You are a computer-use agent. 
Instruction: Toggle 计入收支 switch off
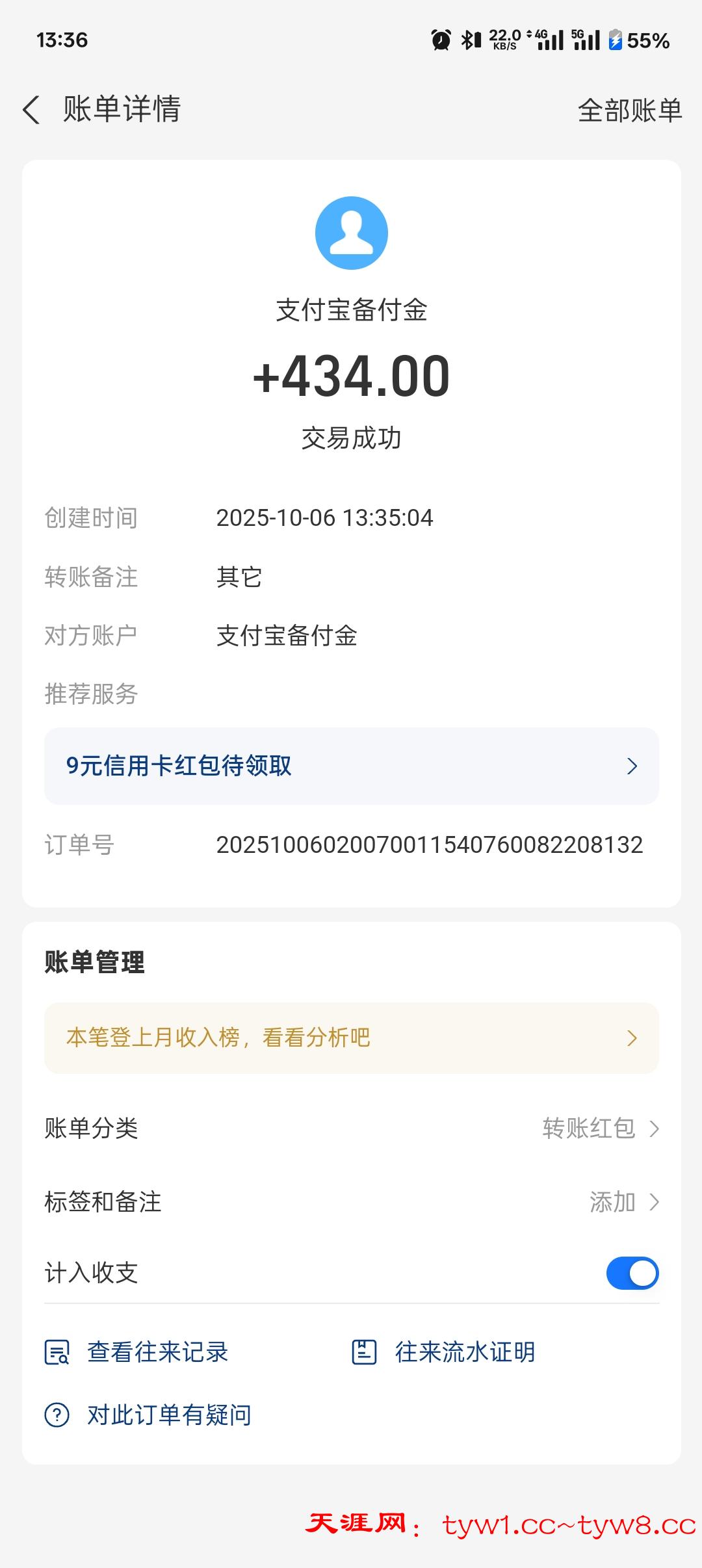tap(632, 1273)
